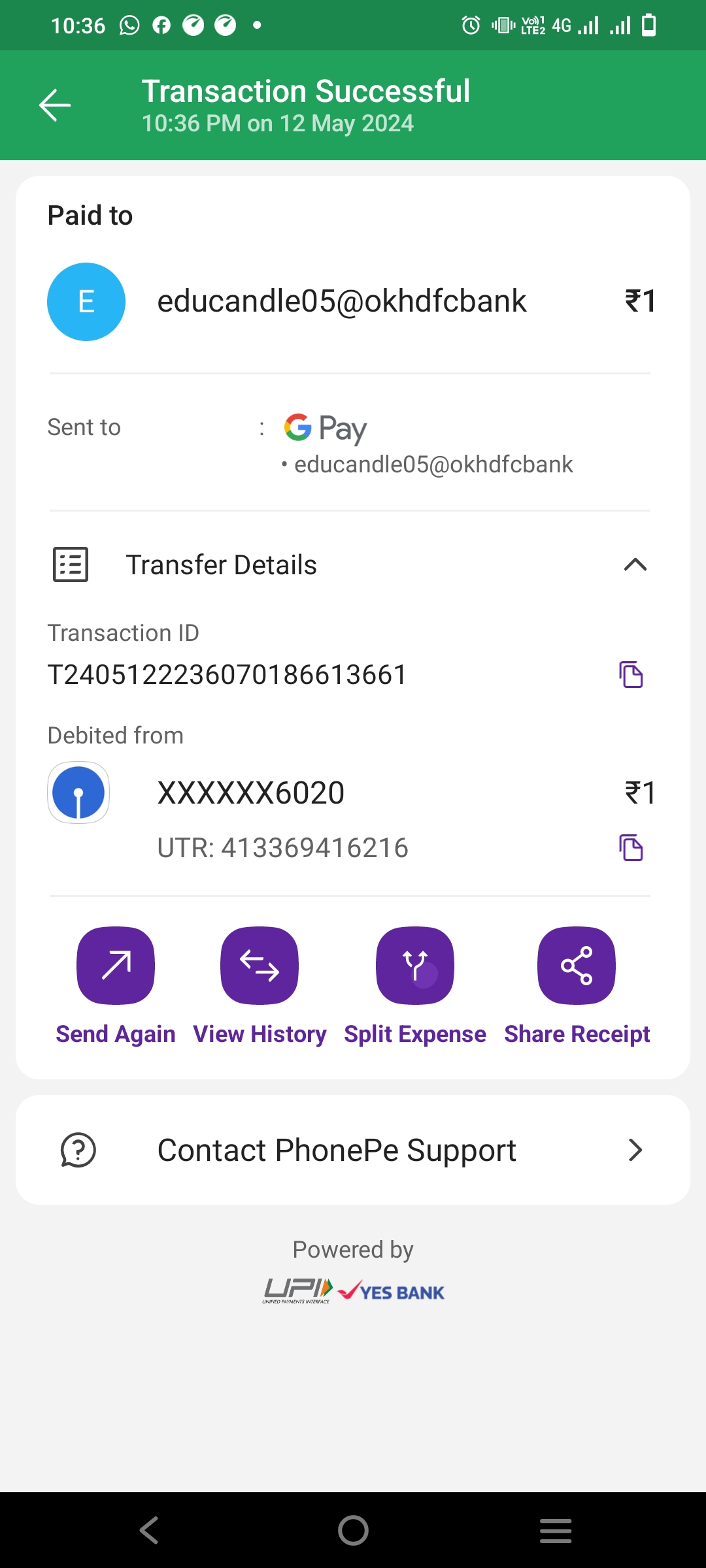The image size is (706, 1568).
Task: Open Contact PhonePe Support
Action: tap(353, 1150)
